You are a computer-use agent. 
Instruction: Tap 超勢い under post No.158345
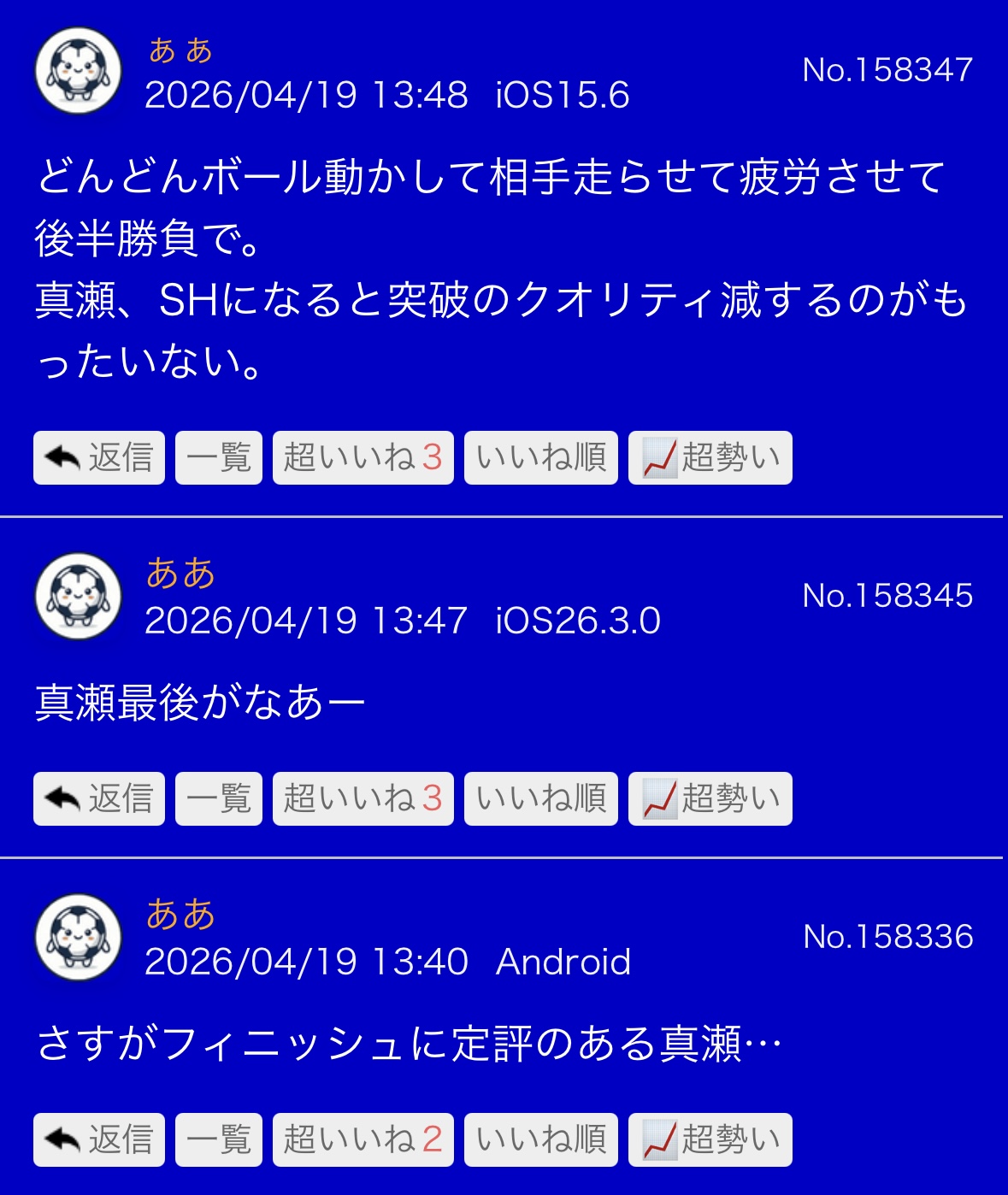(x=710, y=798)
